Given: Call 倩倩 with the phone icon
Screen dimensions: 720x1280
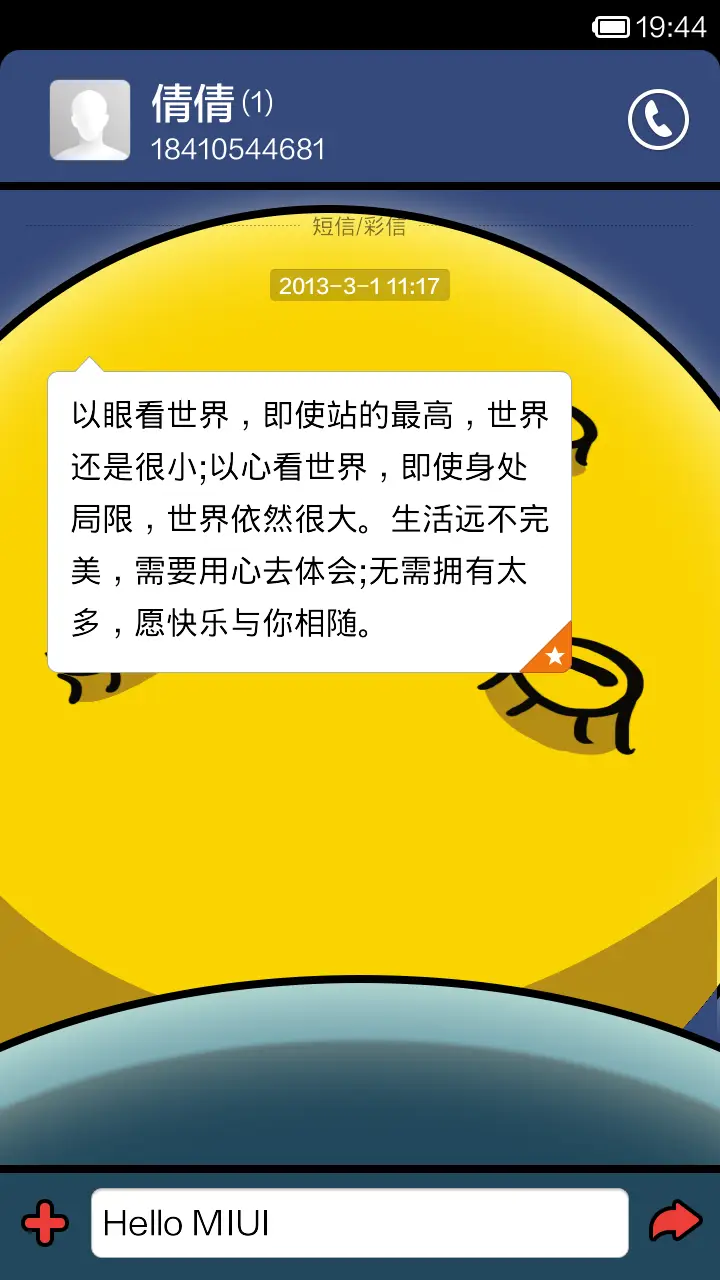Looking at the screenshot, I should click(658, 120).
